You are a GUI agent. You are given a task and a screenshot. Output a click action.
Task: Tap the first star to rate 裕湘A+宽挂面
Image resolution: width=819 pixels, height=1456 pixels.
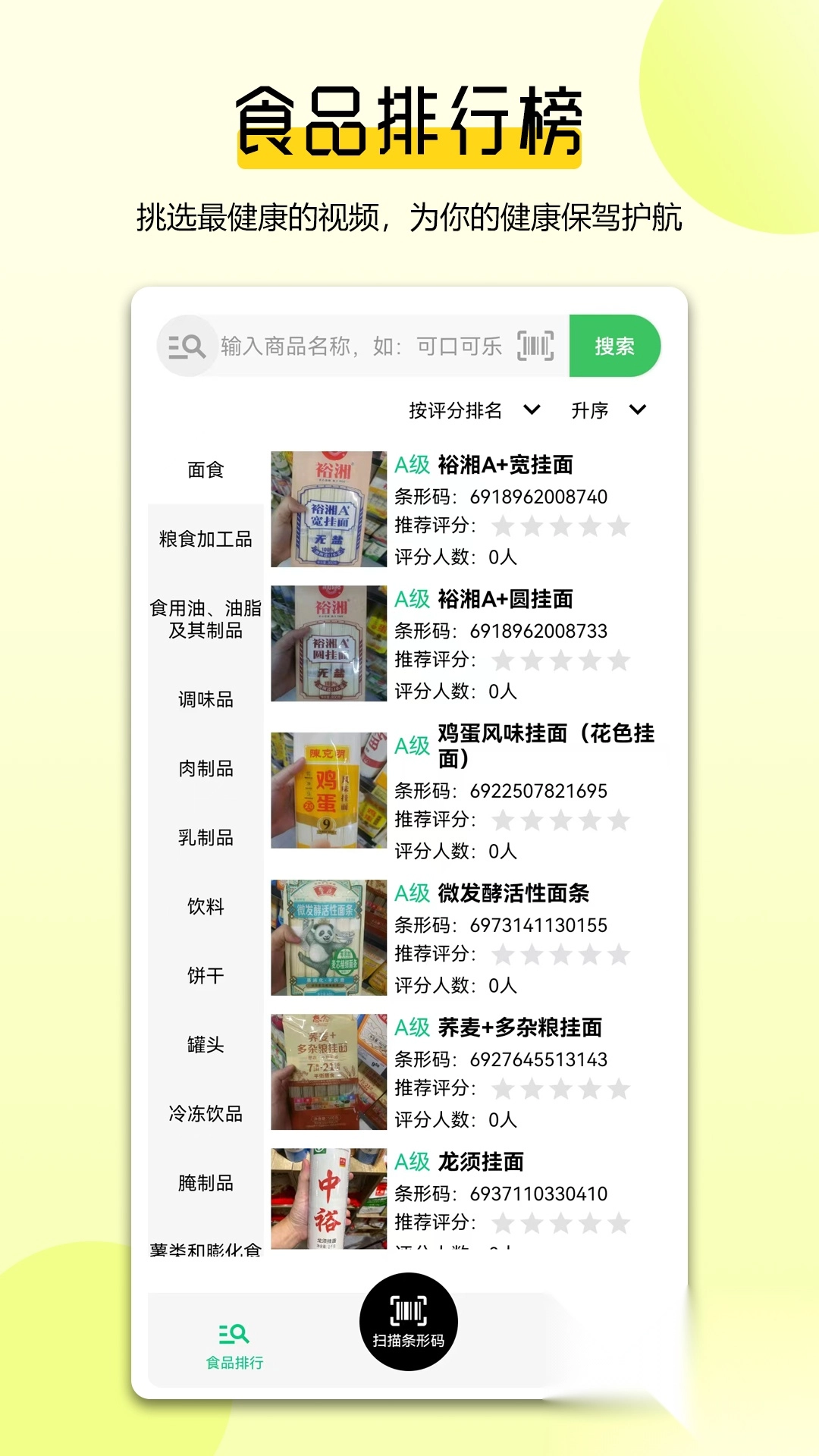click(502, 526)
